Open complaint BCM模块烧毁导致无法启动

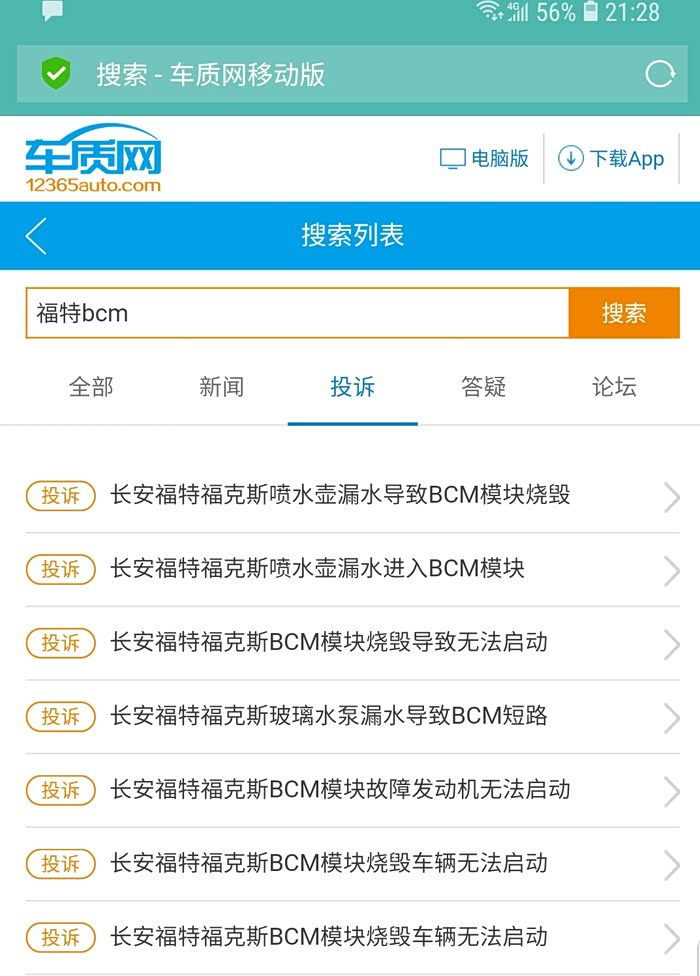coord(329,642)
